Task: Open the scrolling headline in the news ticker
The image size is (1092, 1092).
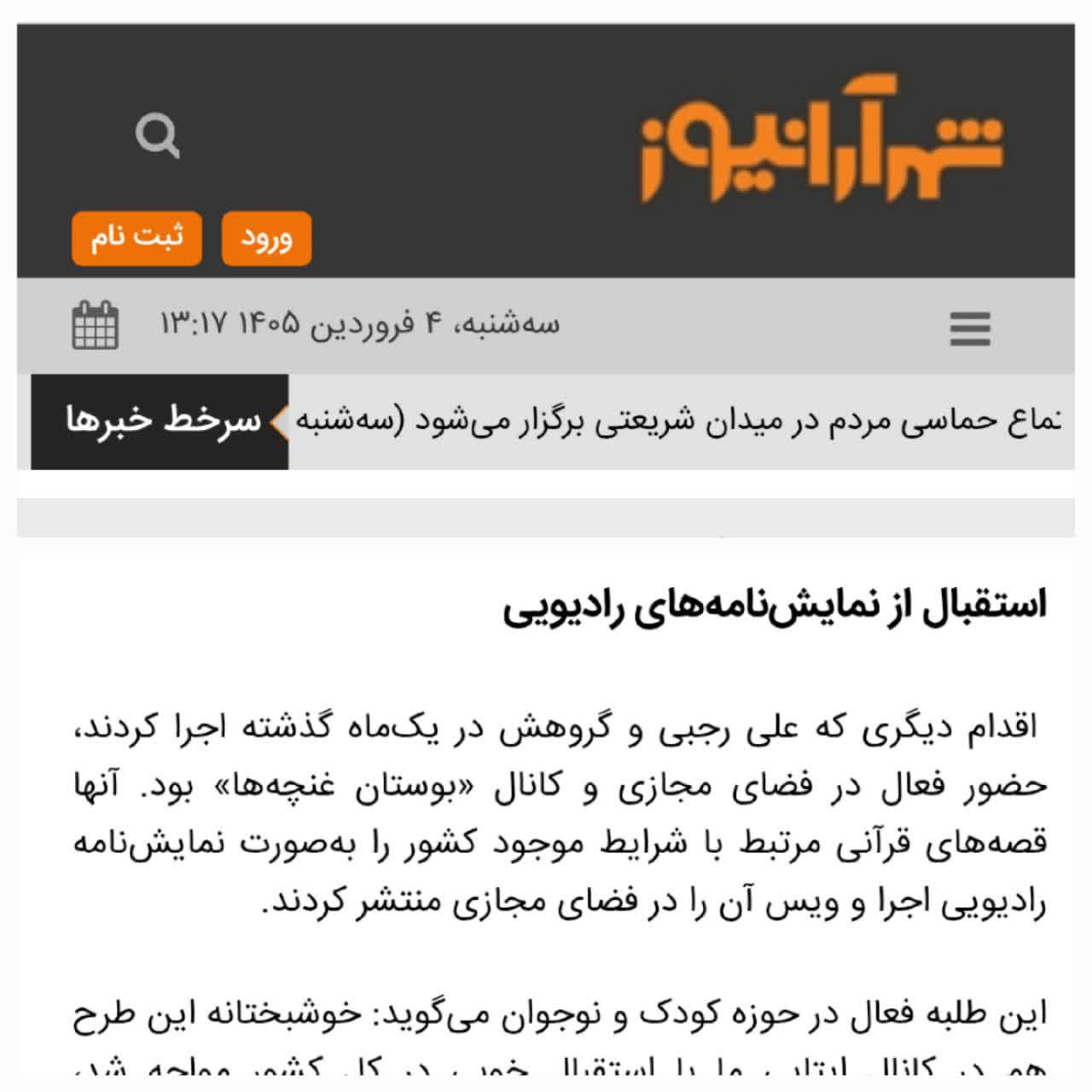Action: tap(678, 421)
